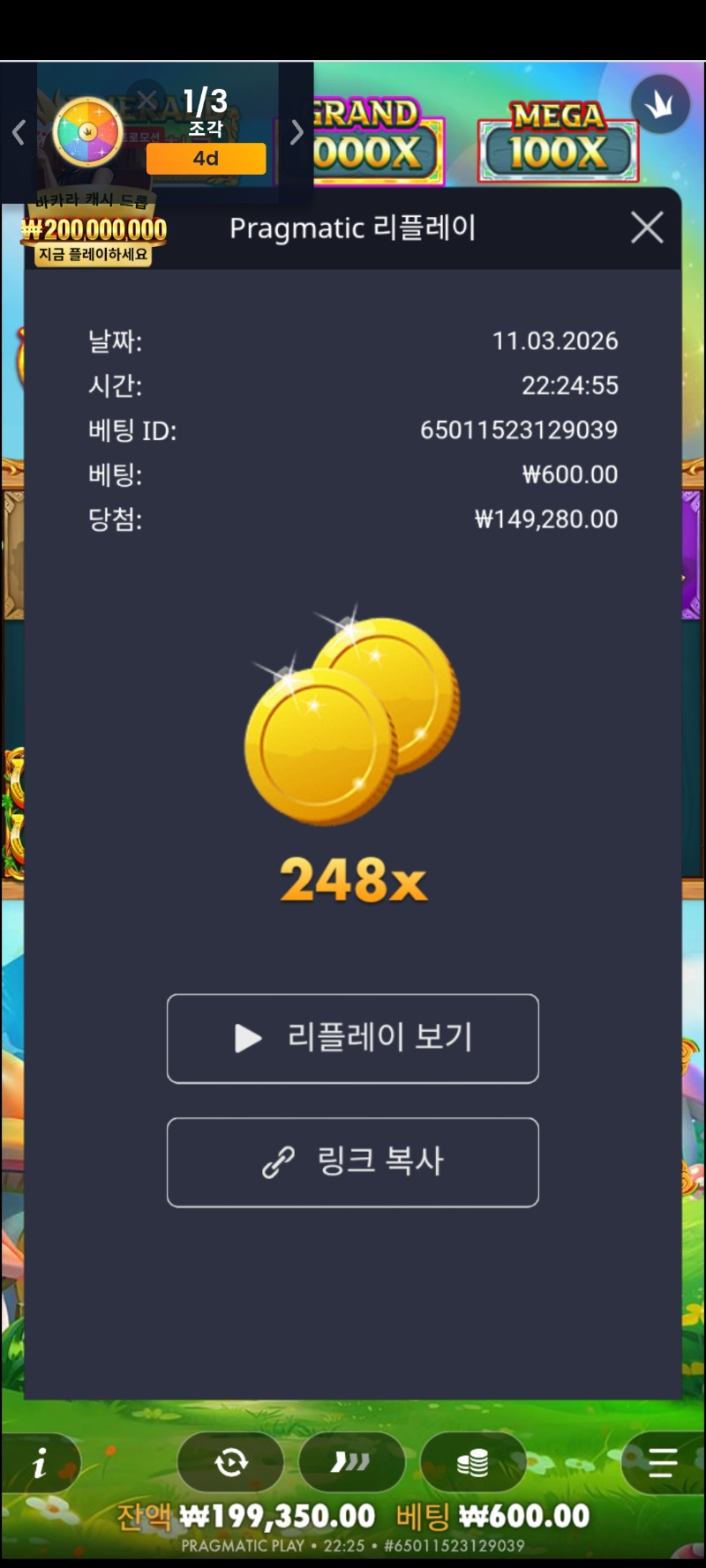This screenshot has height=1568, width=706.
Task: Open the bet coins selector
Action: [x=473, y=1463]
